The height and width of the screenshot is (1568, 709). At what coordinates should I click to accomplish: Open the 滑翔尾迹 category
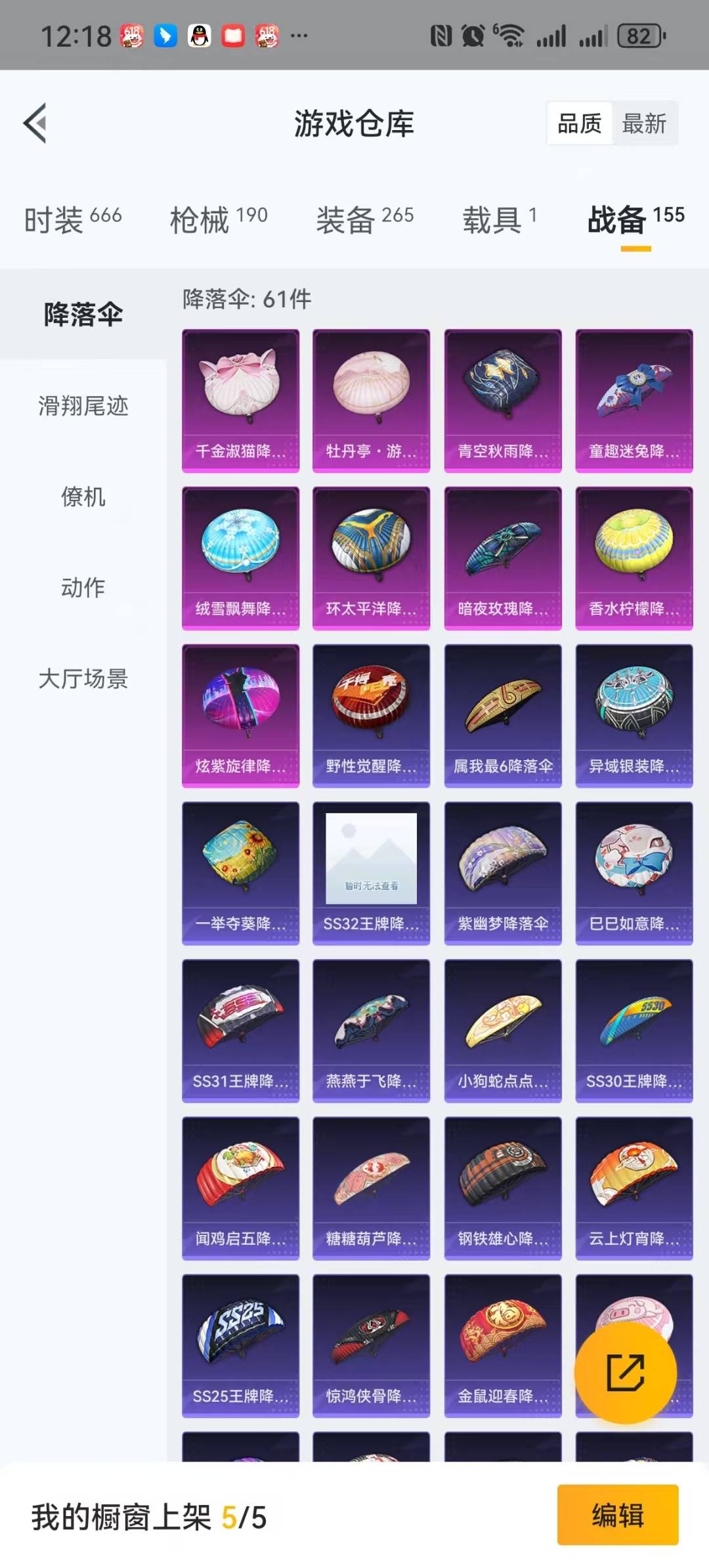(x=83, y=406)
